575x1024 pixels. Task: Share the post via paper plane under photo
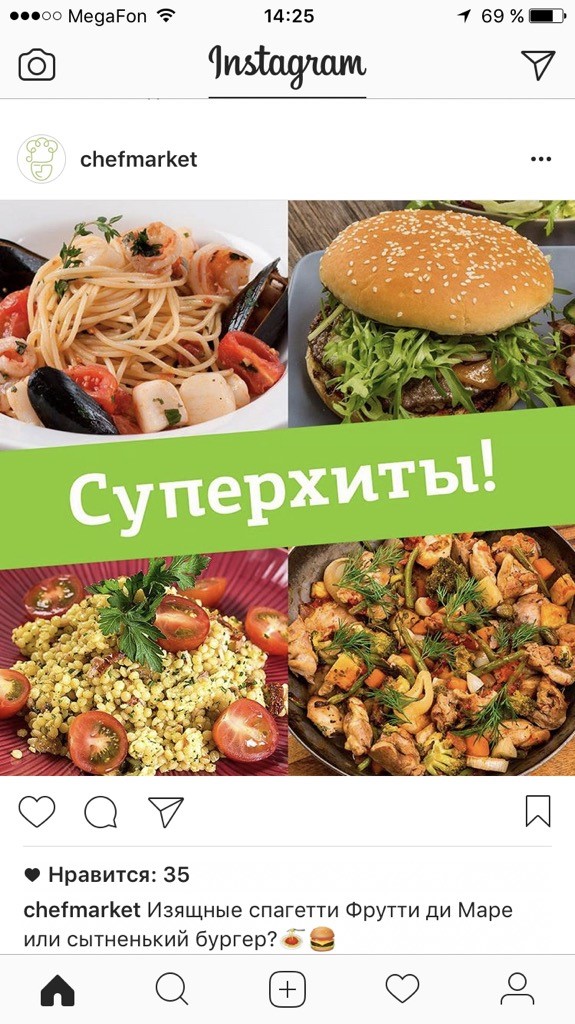tap(166, 812)
